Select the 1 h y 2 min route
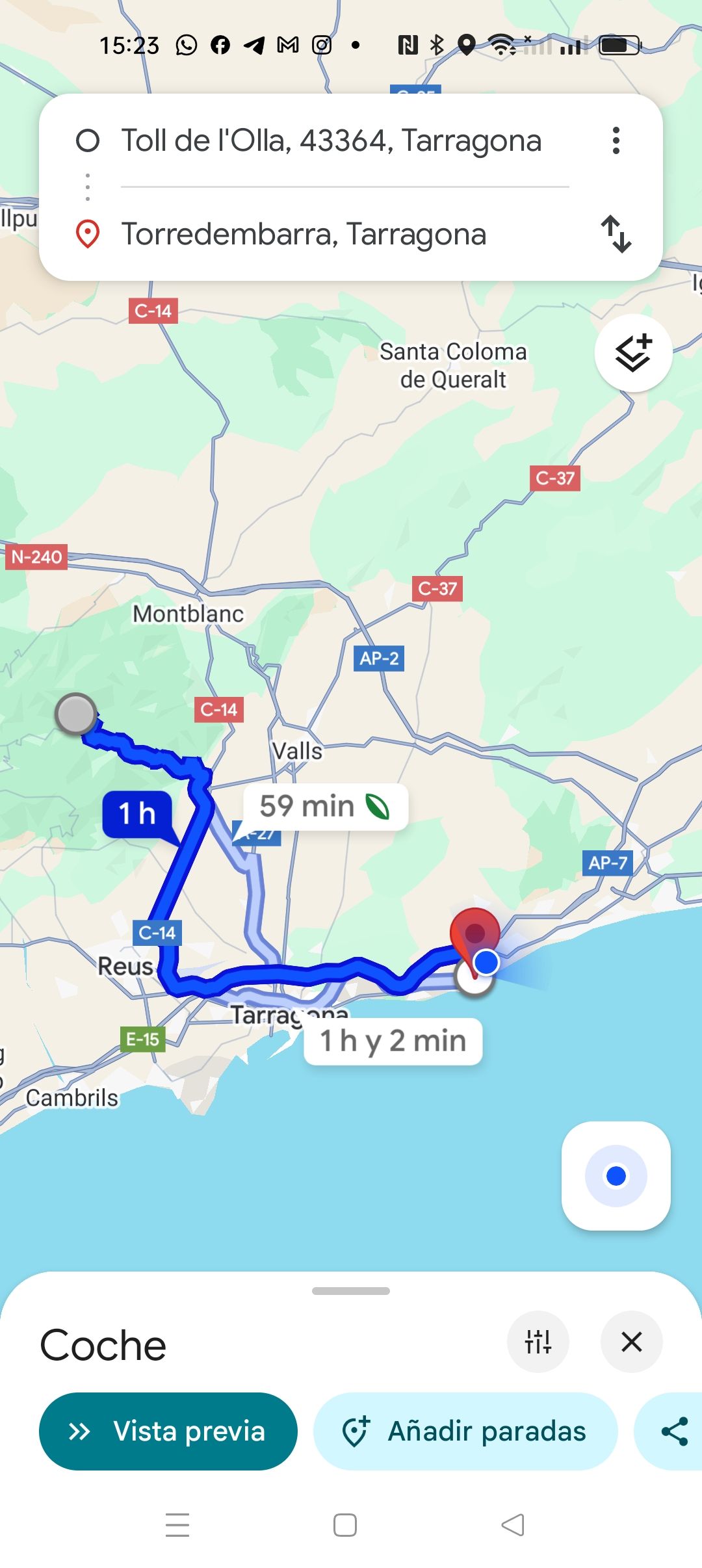702x1568 pixels. [393, 1041]
